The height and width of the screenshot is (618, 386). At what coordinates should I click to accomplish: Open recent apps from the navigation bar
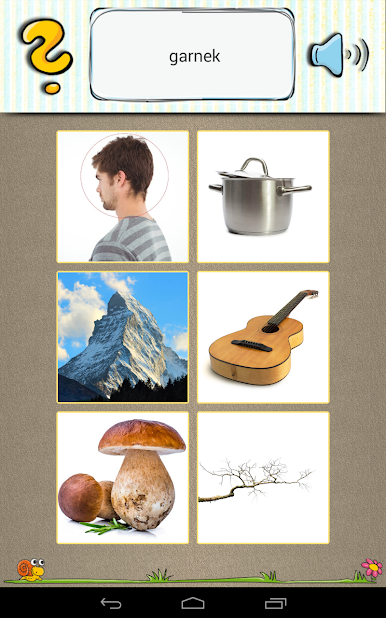[x=275, y=603]
